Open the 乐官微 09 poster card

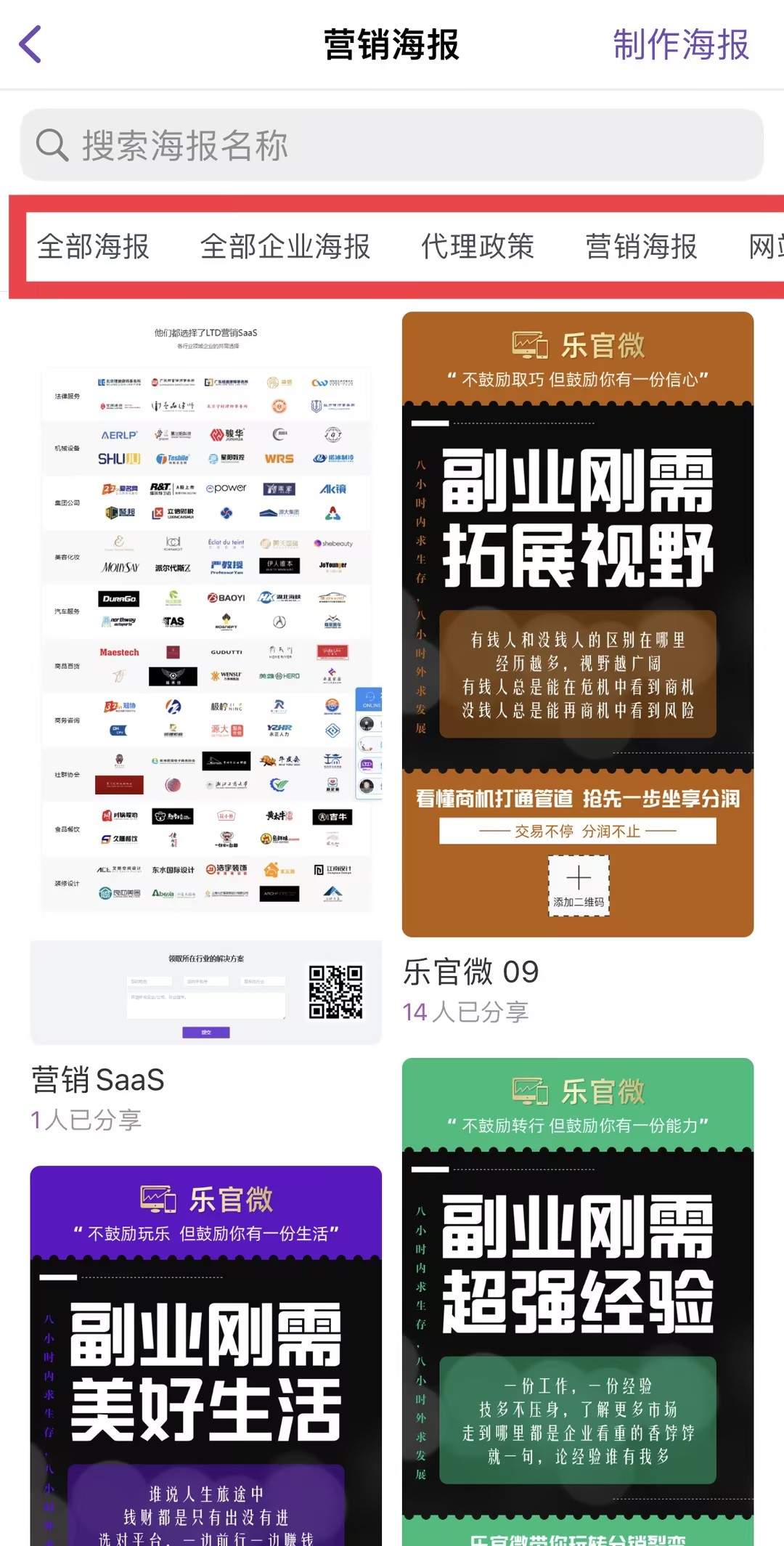point(577,624)
